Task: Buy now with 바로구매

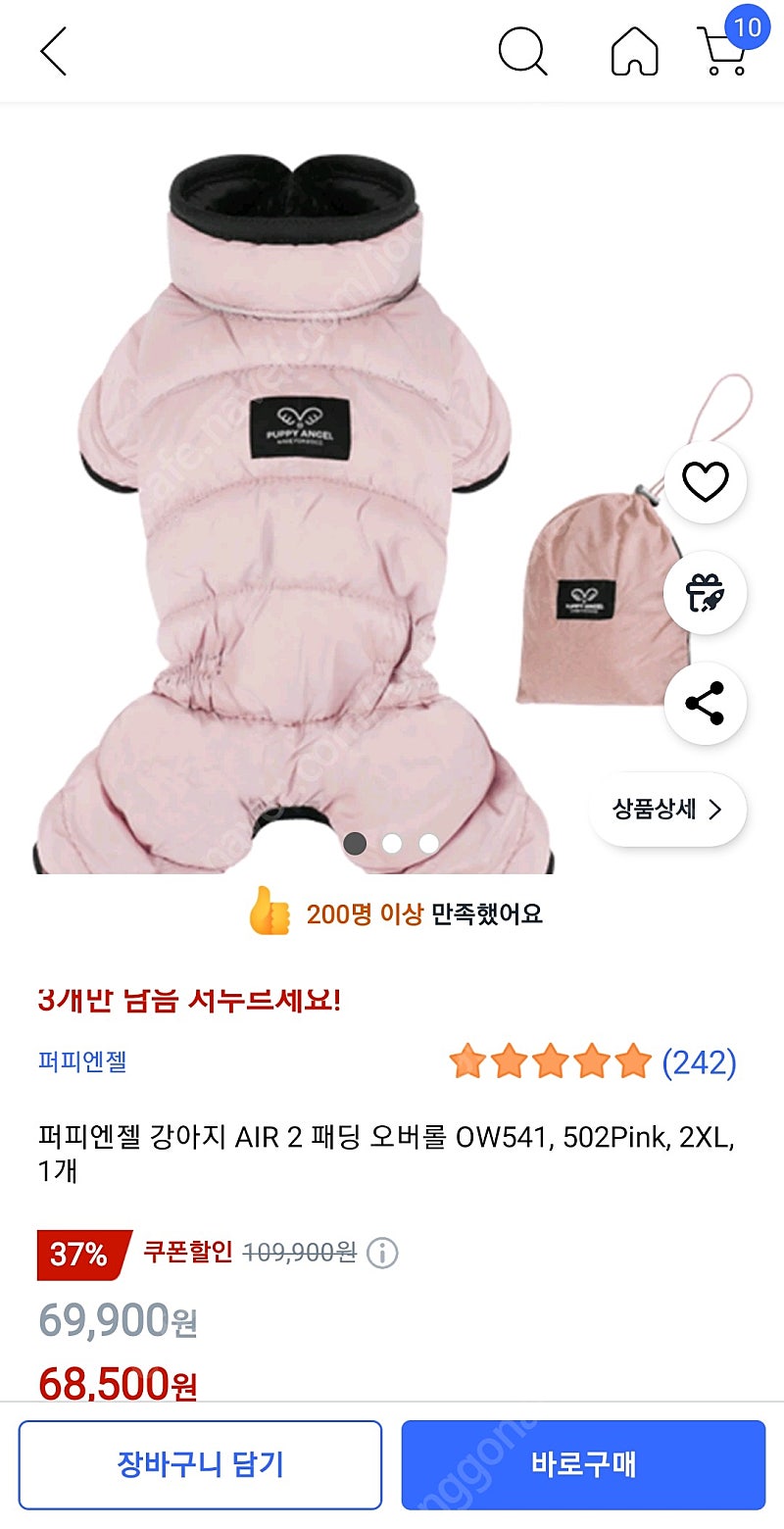Action: tap(583, 1464)
